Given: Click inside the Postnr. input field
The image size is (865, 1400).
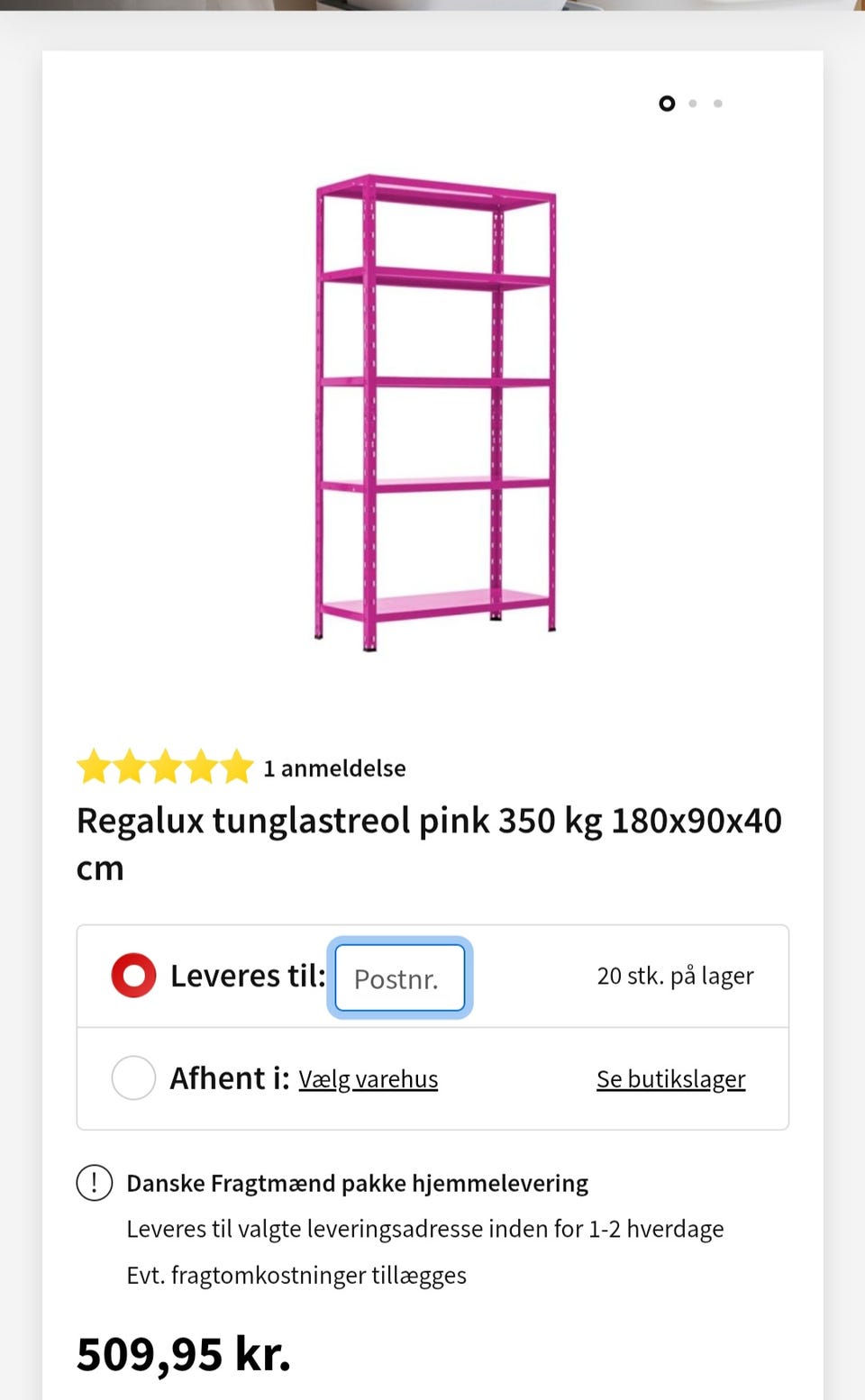Looking at the screenshot, I should click(399, 978).
